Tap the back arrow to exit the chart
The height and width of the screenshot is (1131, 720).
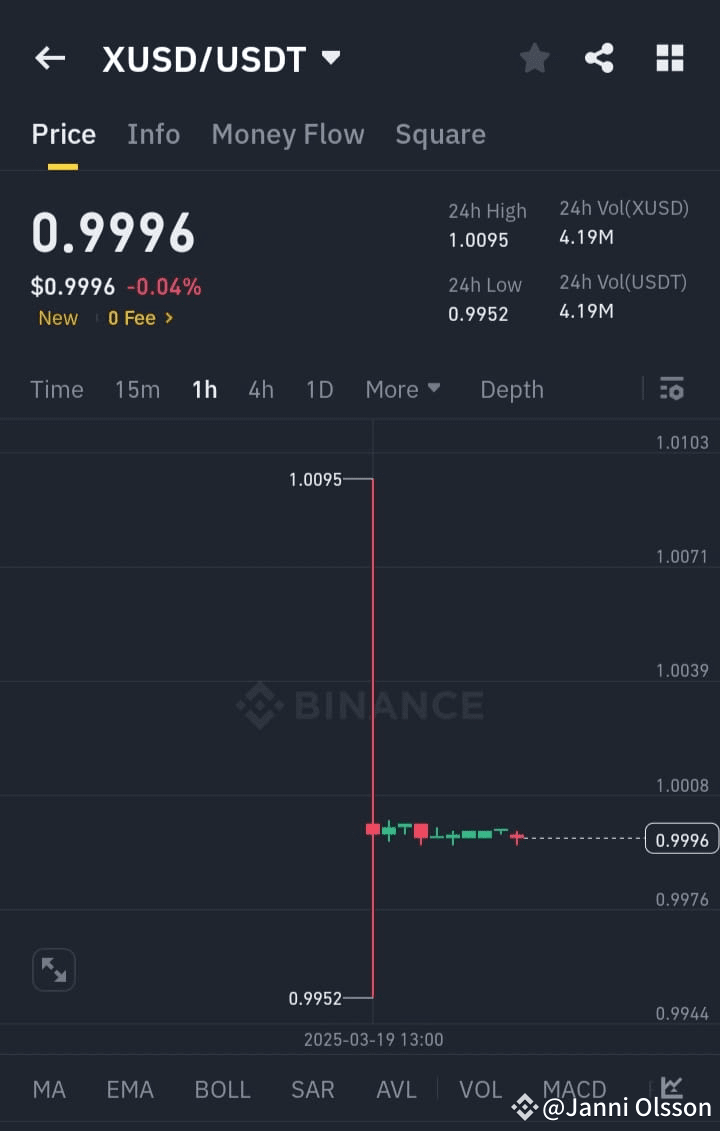[x=49, y=57]
